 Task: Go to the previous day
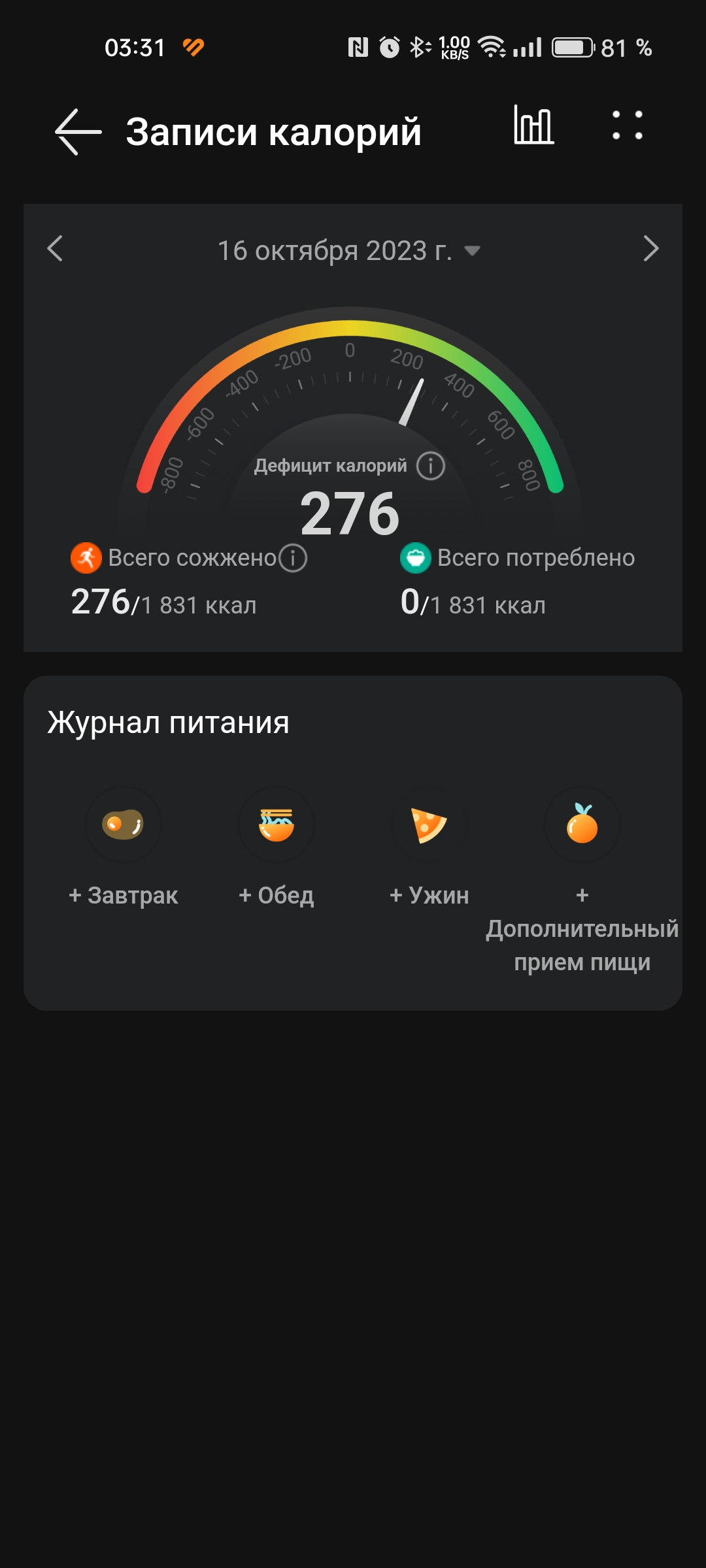coord(55,248)
